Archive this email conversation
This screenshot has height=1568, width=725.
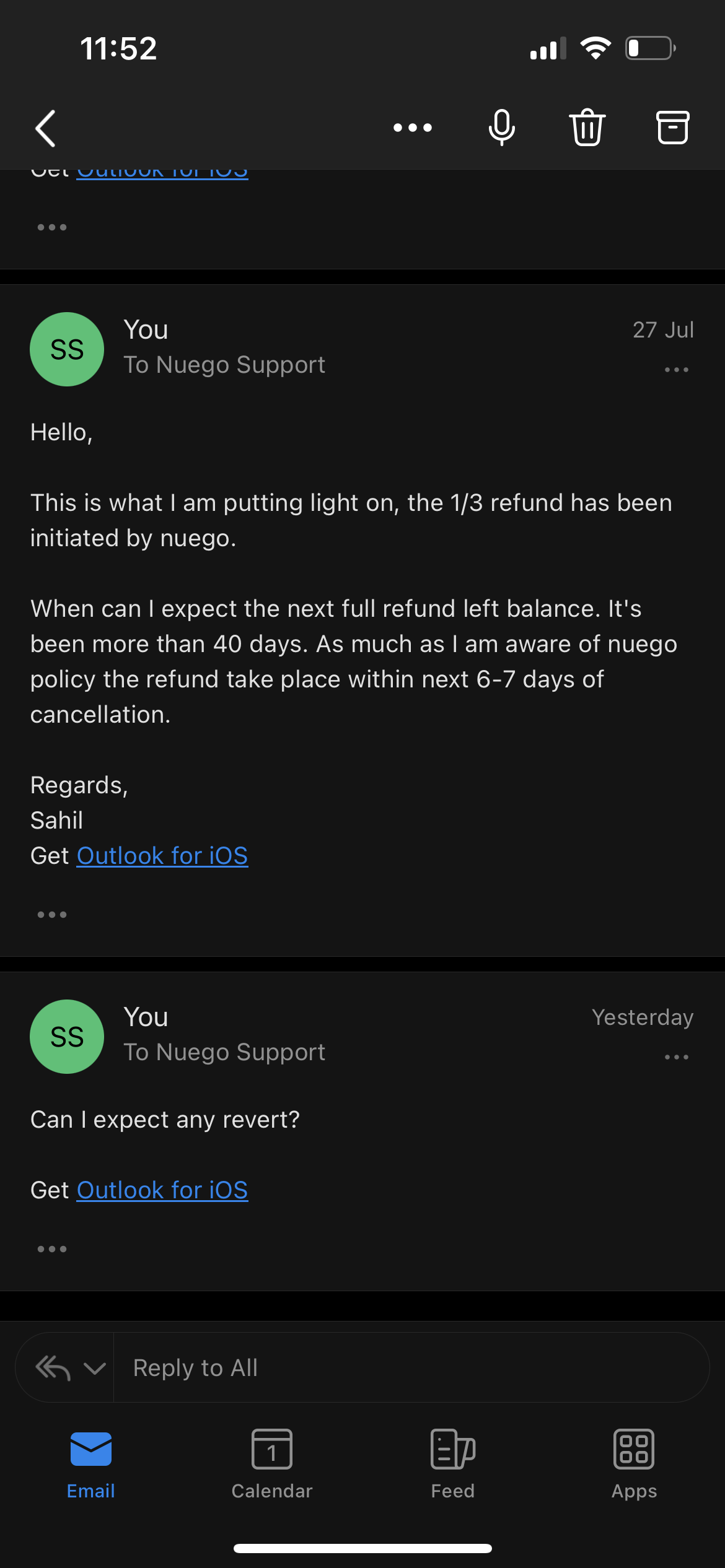[672, 128]
